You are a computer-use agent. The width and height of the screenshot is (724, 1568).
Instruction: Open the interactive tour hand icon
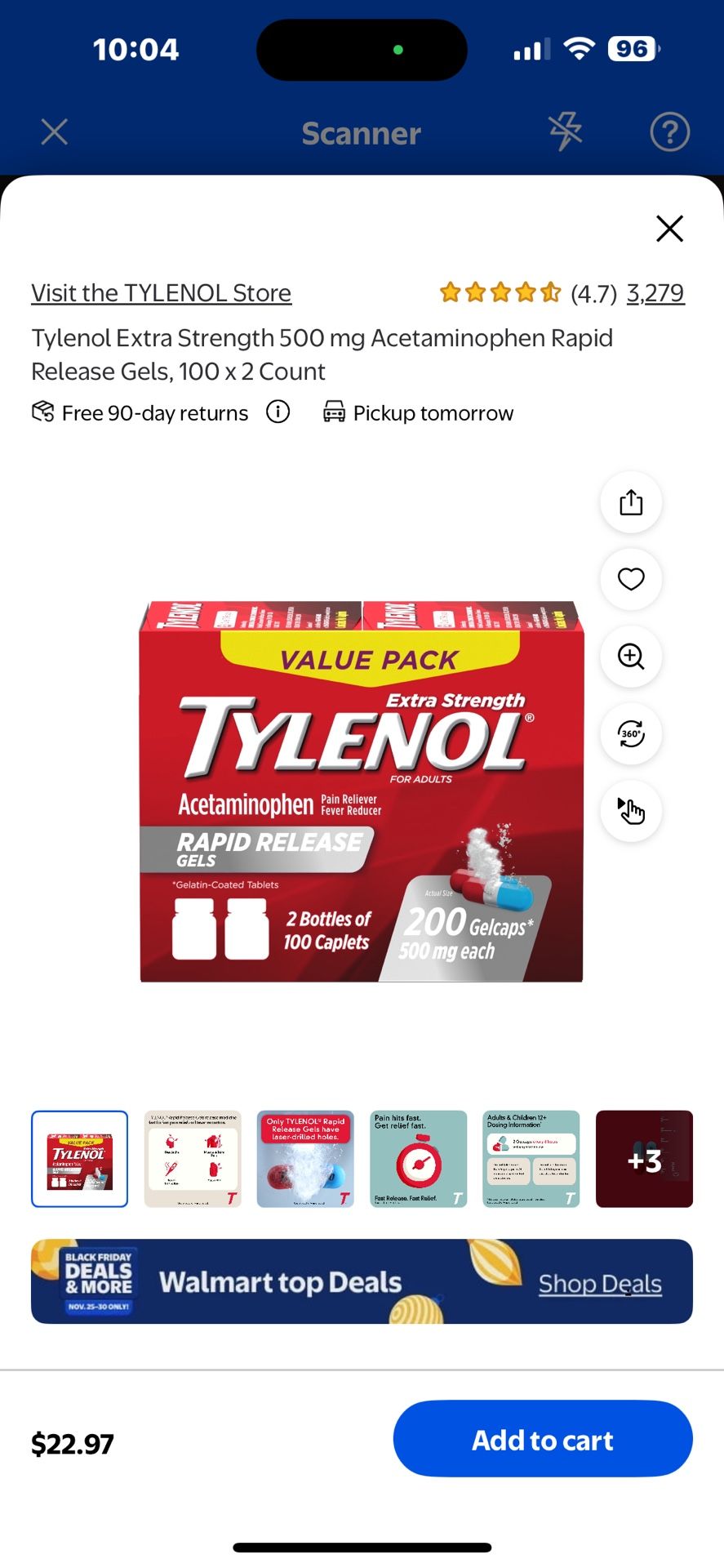631,810
